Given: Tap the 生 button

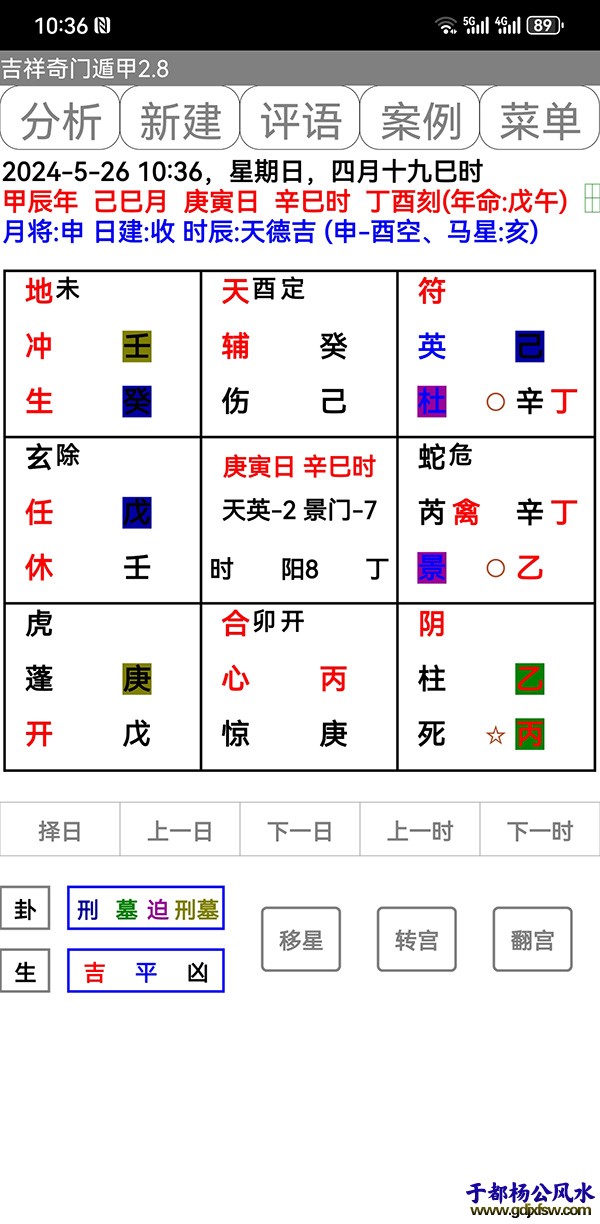Looking at the screenshot, I should [25, 971].
